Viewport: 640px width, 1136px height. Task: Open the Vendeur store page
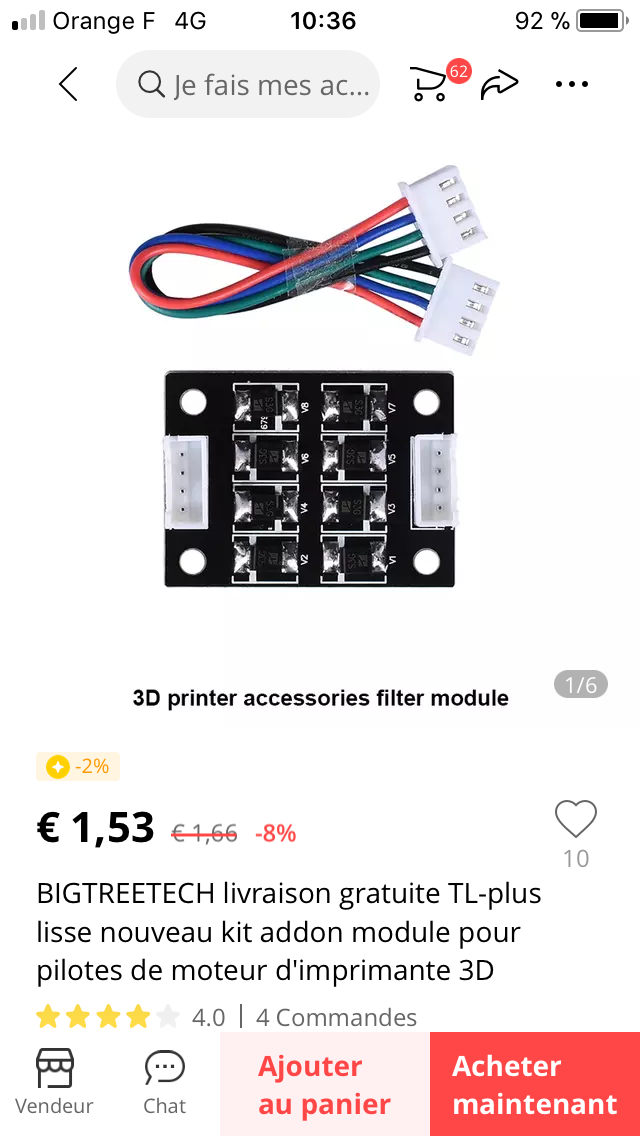[x=54, y=1082]
